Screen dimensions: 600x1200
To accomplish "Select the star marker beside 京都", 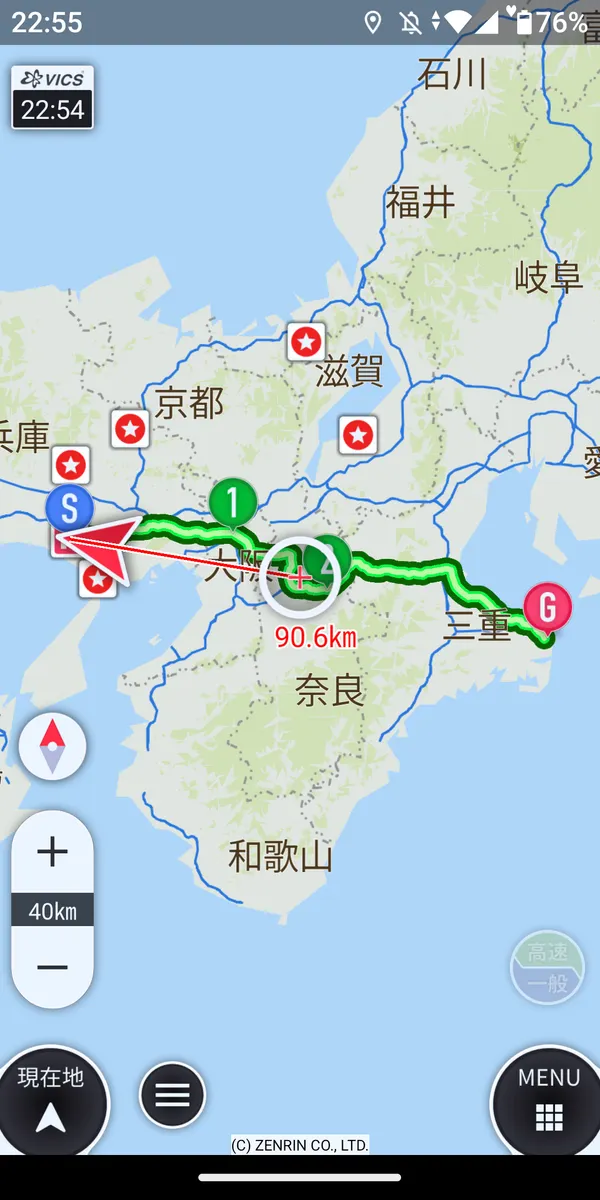I will click(130, 430).
